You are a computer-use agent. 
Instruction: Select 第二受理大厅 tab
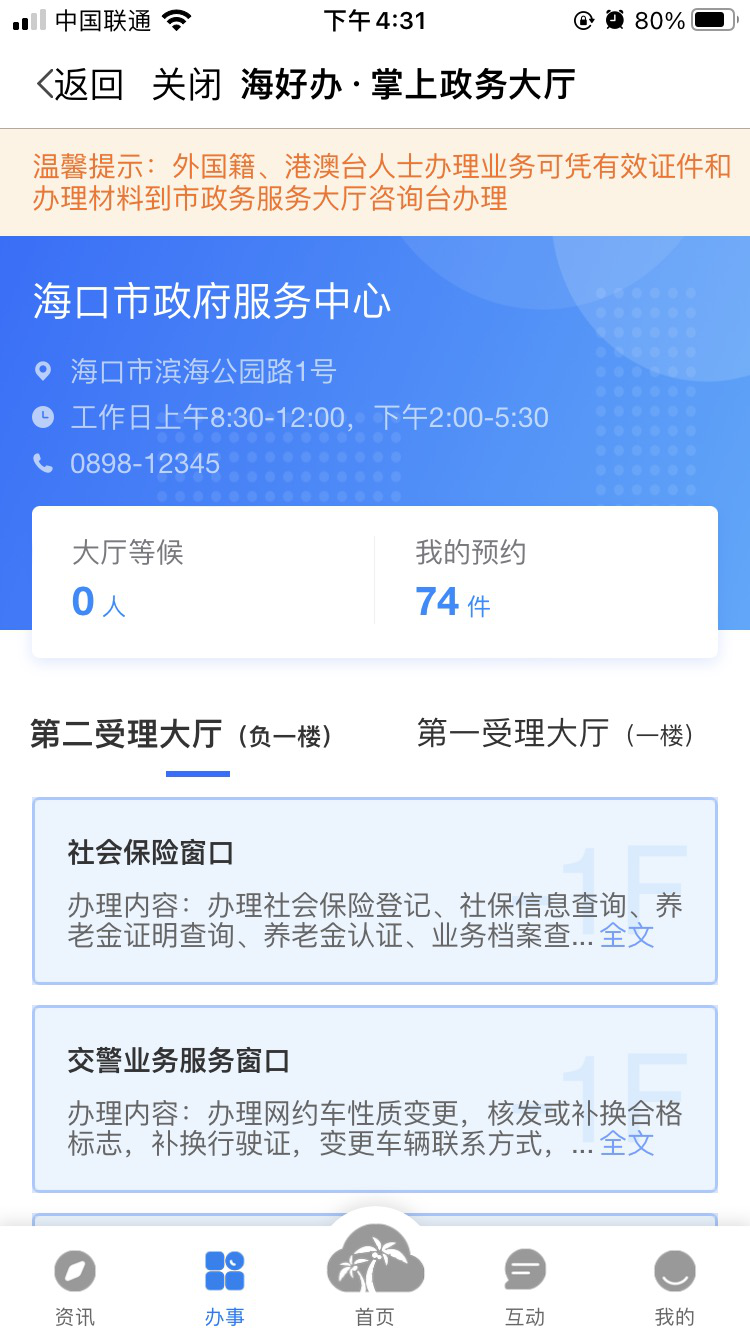181,735
